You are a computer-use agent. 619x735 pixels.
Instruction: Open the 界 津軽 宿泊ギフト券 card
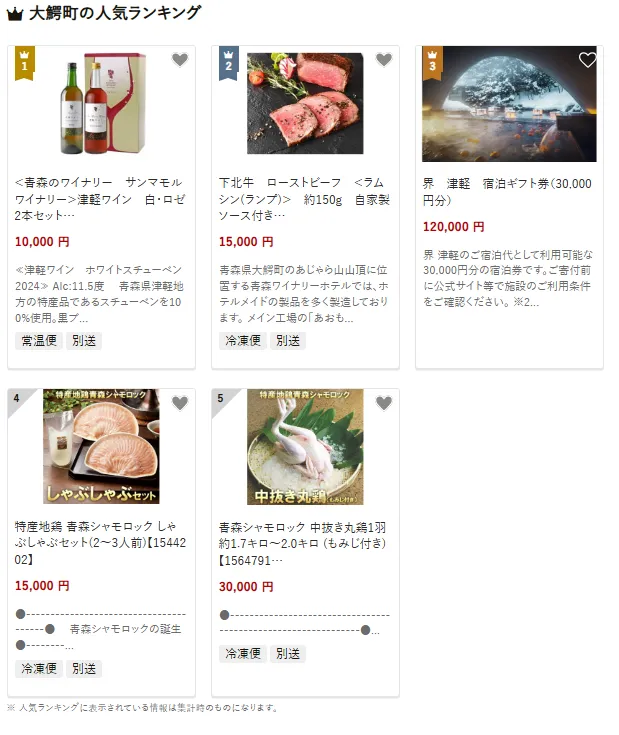[x=509, y=198]
